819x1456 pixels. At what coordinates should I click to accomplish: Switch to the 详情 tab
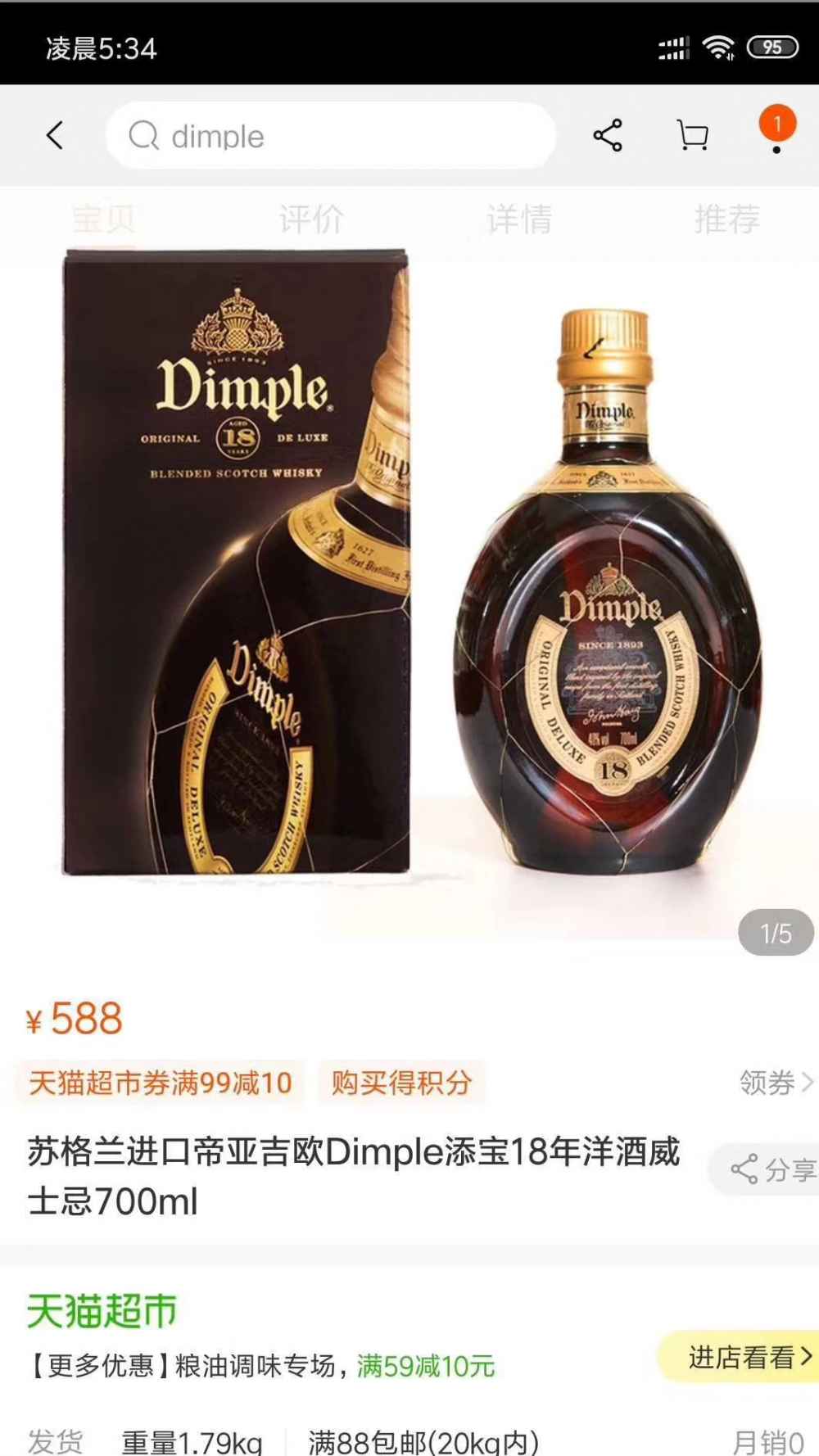(519, 219)
